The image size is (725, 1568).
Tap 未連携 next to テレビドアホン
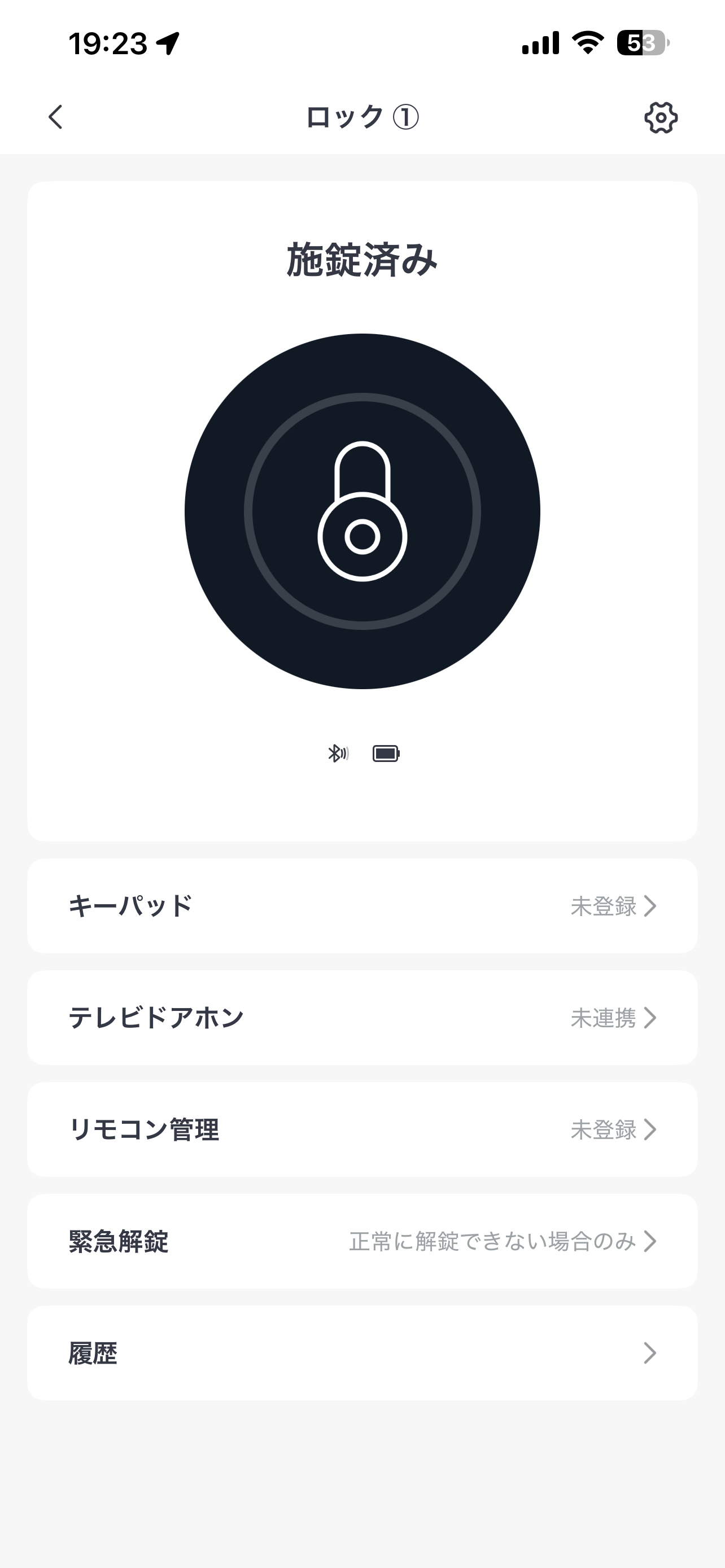[x=602, y=1018]
